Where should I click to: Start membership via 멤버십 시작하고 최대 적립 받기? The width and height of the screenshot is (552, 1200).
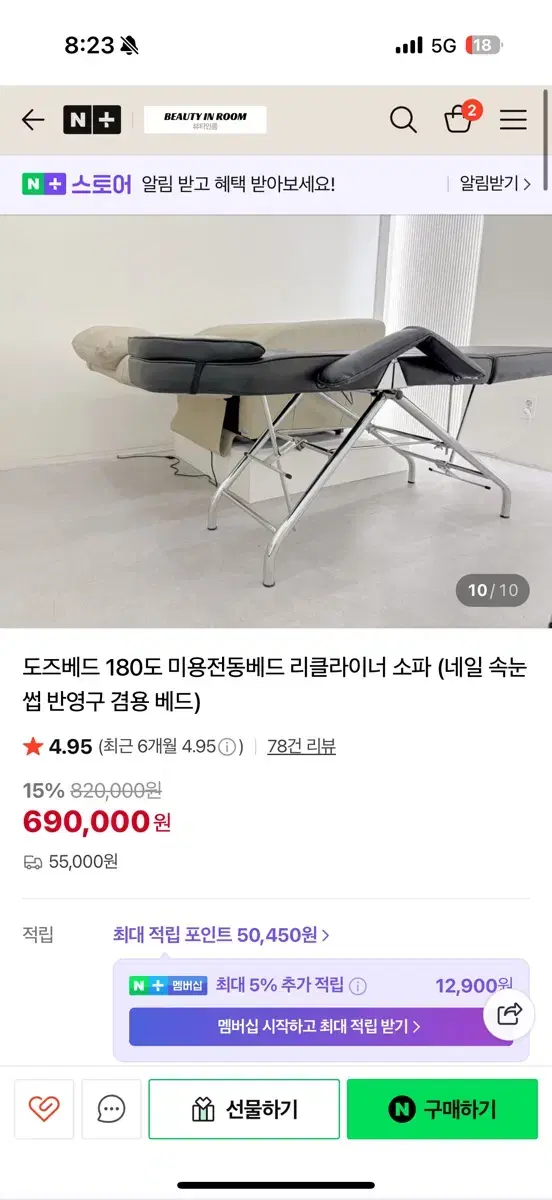[x=320, y=1026]
